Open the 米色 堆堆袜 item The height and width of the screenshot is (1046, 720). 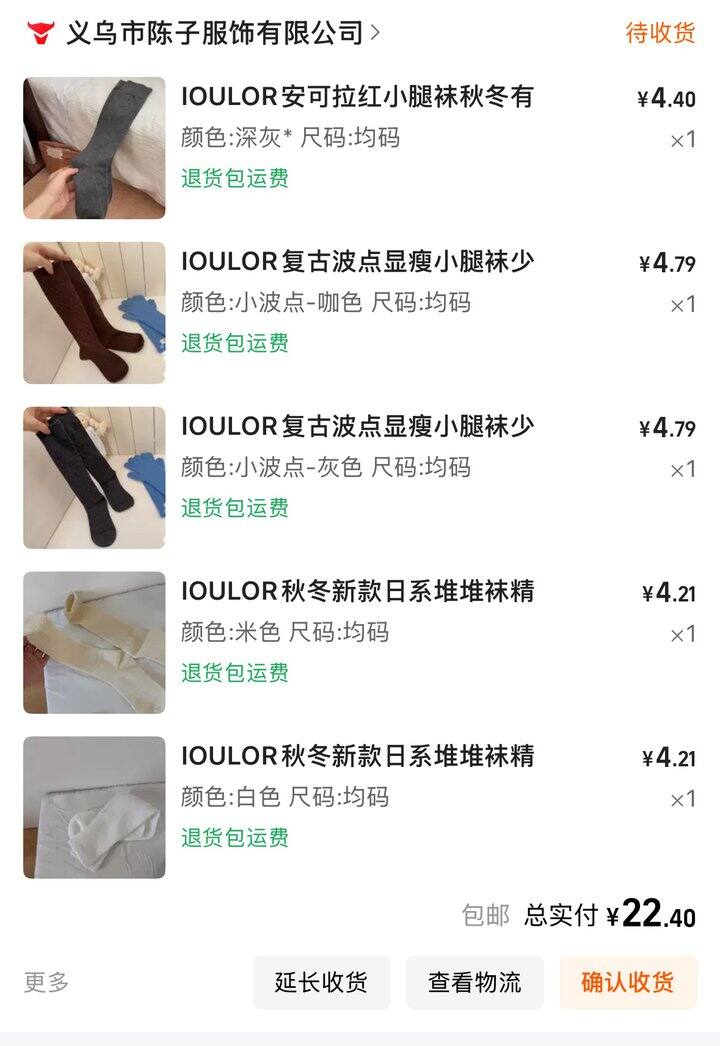[x=356, y=591]
